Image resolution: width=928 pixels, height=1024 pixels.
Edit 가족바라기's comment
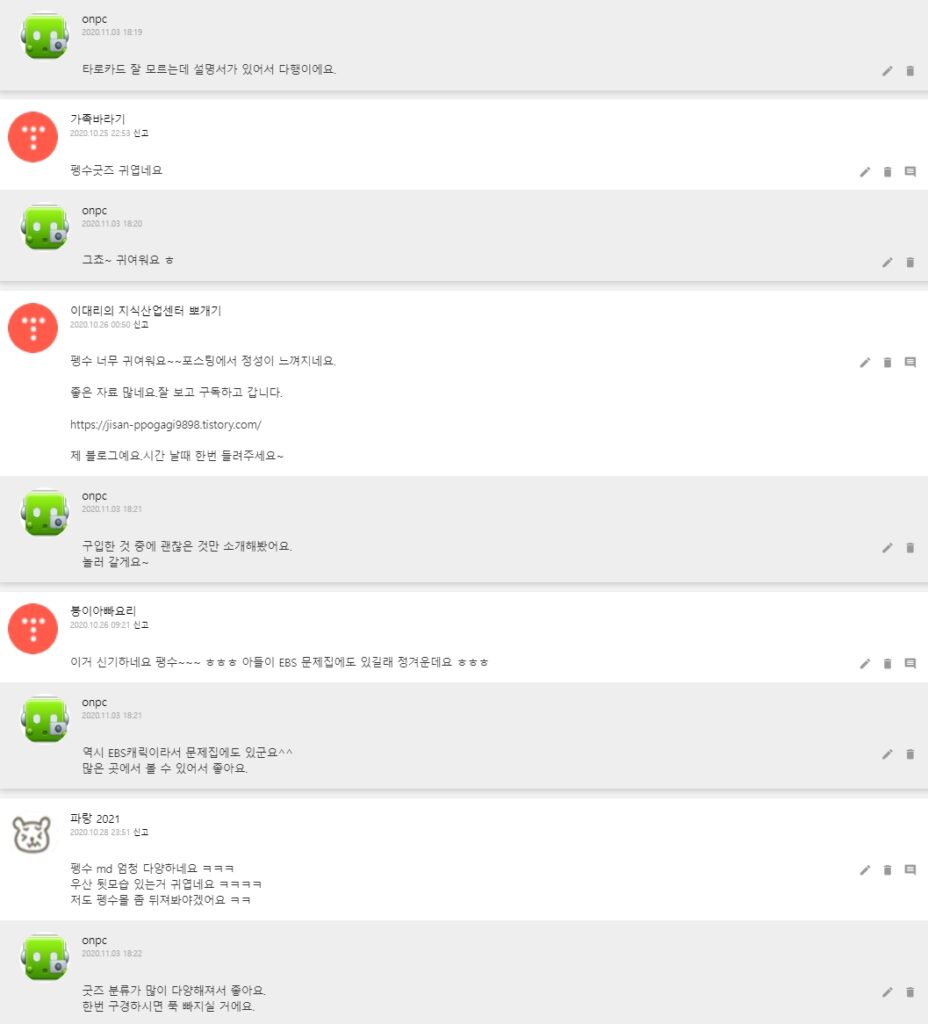click(865, 172)
